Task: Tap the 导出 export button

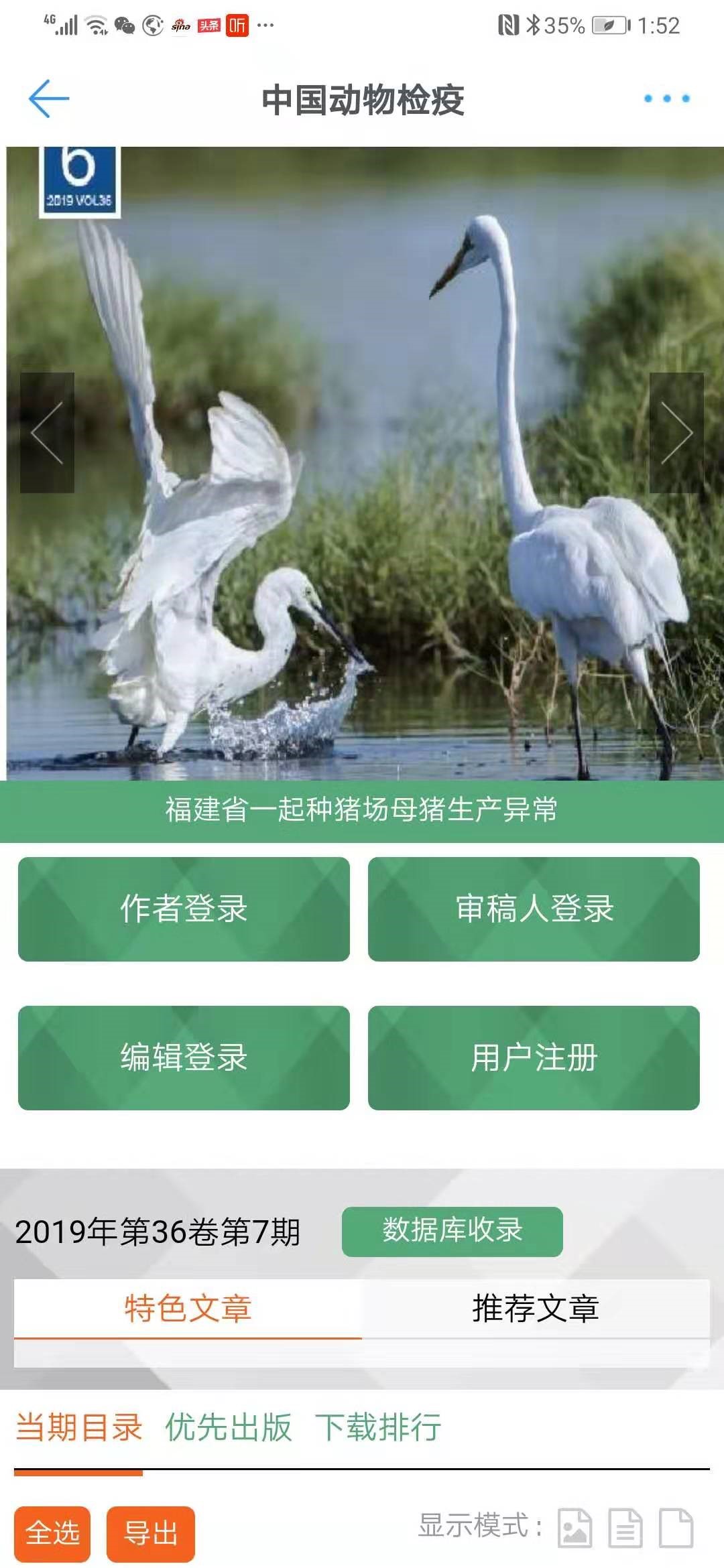Action: coord(151,1534)
